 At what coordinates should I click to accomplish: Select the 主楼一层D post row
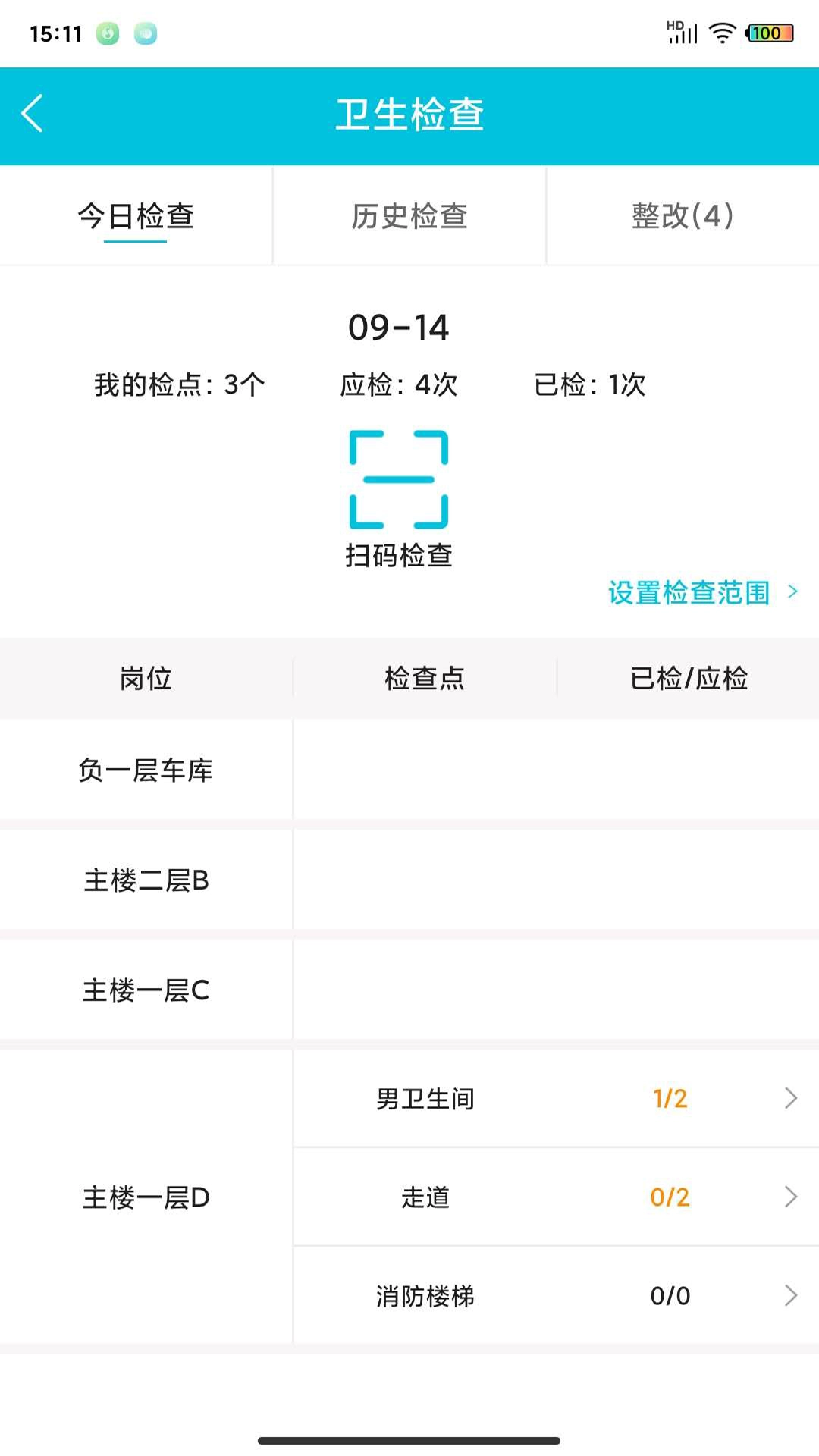[x=146, y=1197]
